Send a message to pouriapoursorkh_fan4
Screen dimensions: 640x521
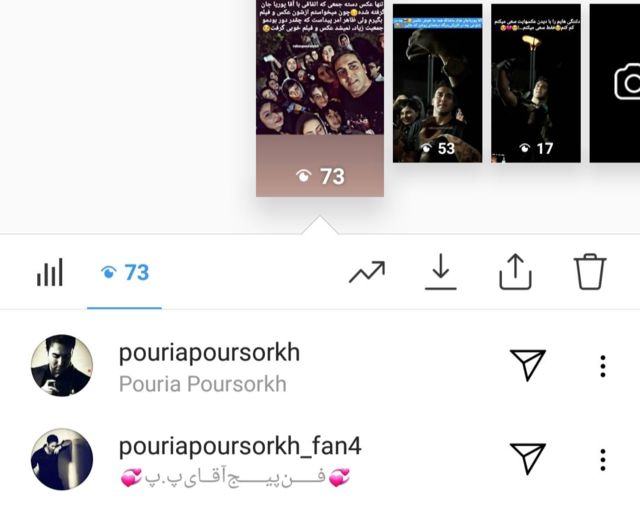click(x=528, y=459)
